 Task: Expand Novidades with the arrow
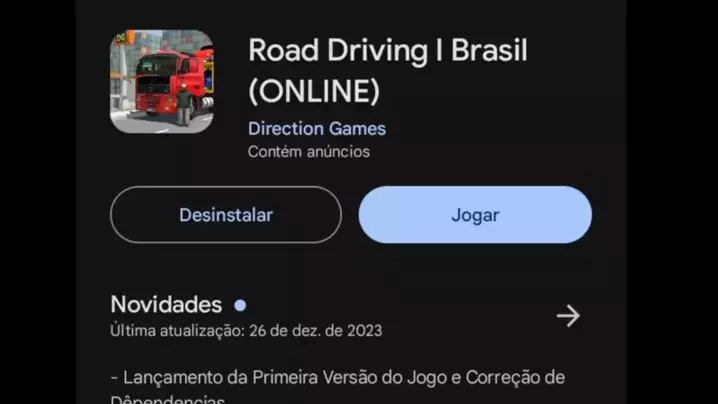(568, 316)
